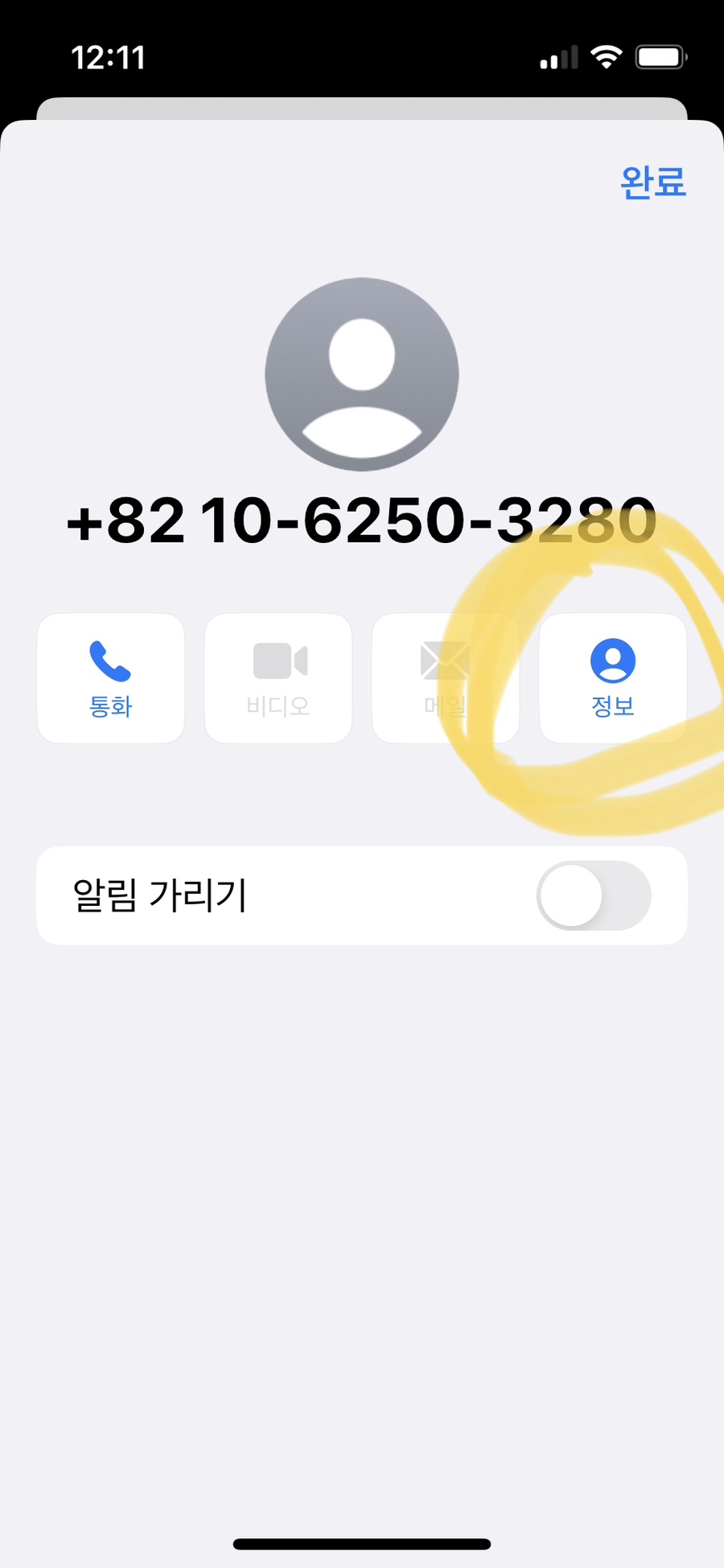
Task: Tap 완료 to close the details
Action: coord(652,183)
